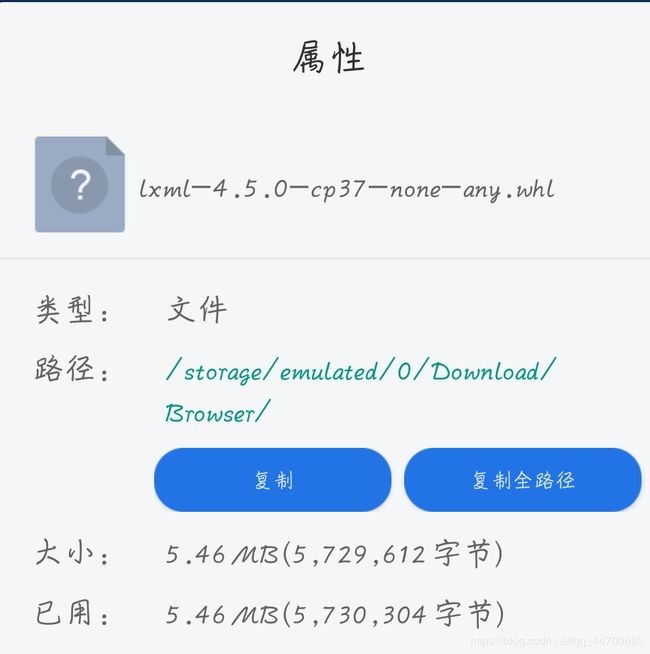Copy the full path with 复制全路径
This screenshot has width=650, height=654.
pyautogui.click(x=522, y=480)
